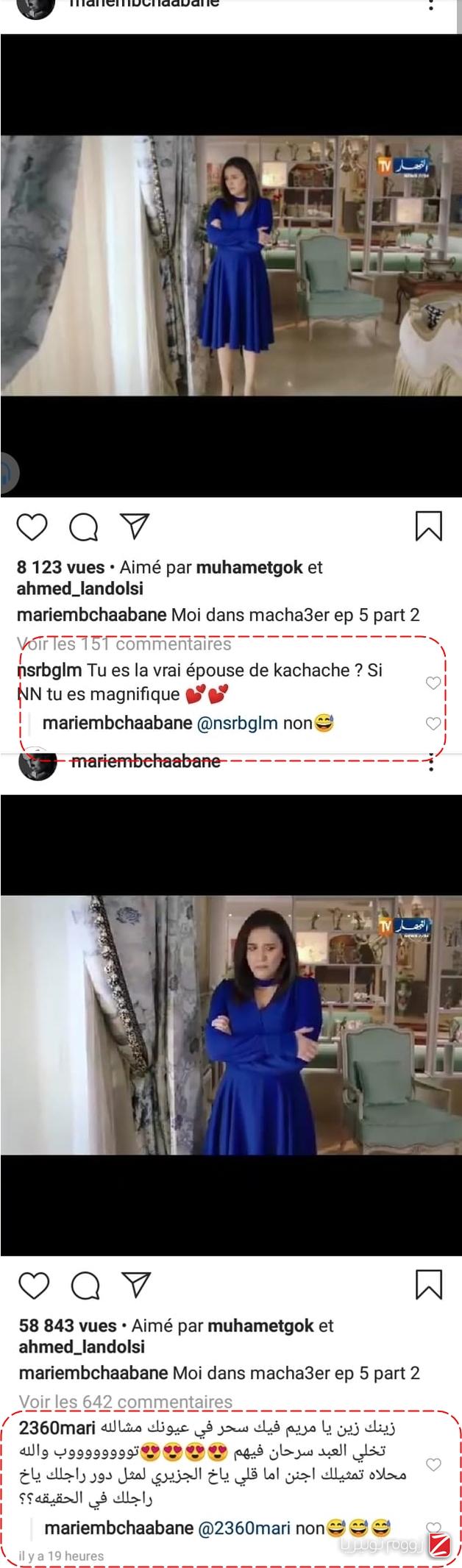Share the post with 8 123 vues
Viewport: 462px width, 1568px height.
point(135,526)
